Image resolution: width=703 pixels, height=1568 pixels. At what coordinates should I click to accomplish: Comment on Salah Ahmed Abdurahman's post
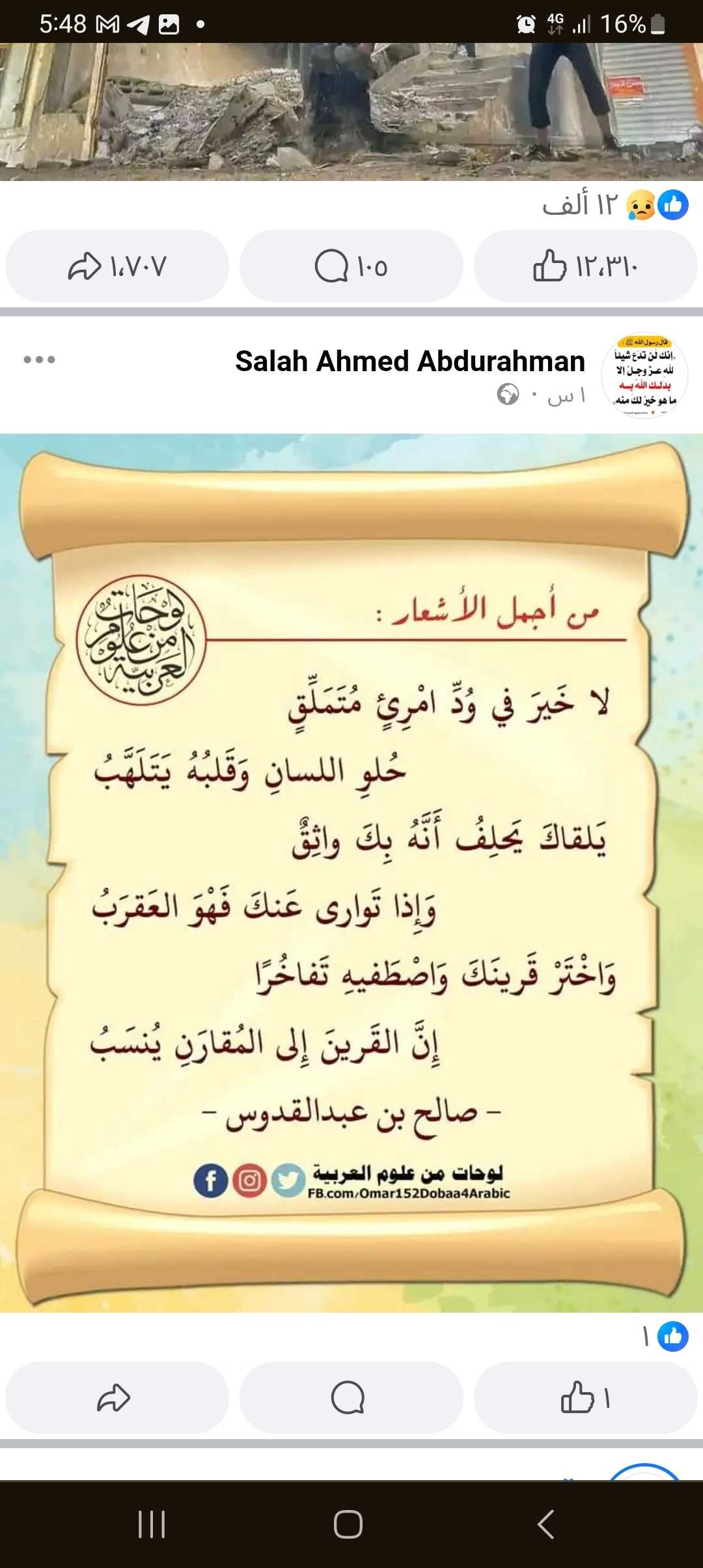click(x=351, y=1397)
